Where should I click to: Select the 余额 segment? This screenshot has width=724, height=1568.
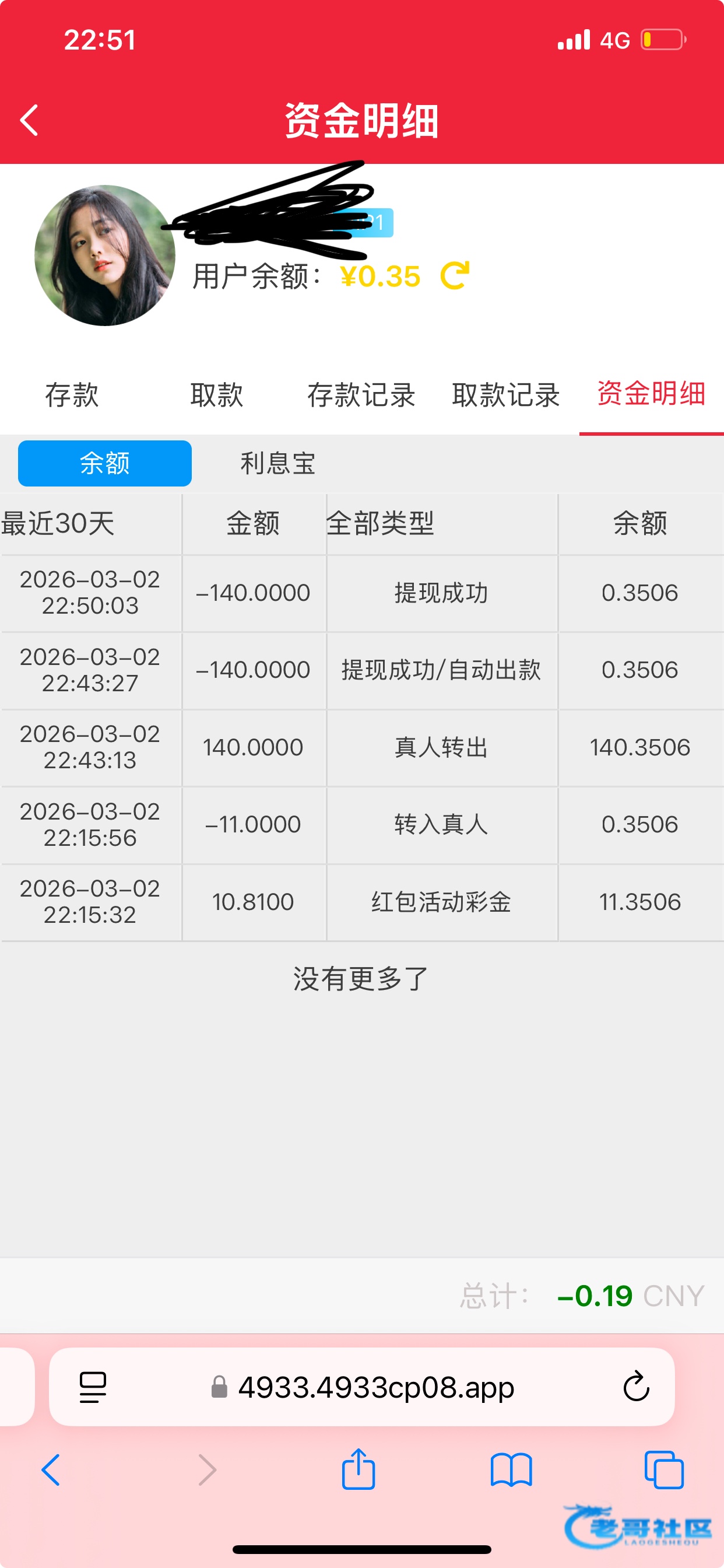coord(105,463)
